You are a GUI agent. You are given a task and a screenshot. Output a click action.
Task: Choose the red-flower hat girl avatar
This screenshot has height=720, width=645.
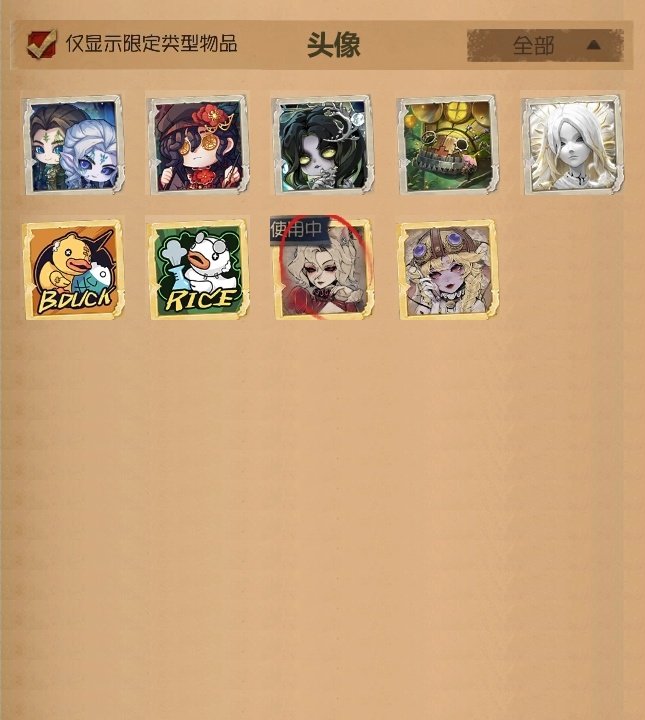pyautogui.click(x=197, y=146)
